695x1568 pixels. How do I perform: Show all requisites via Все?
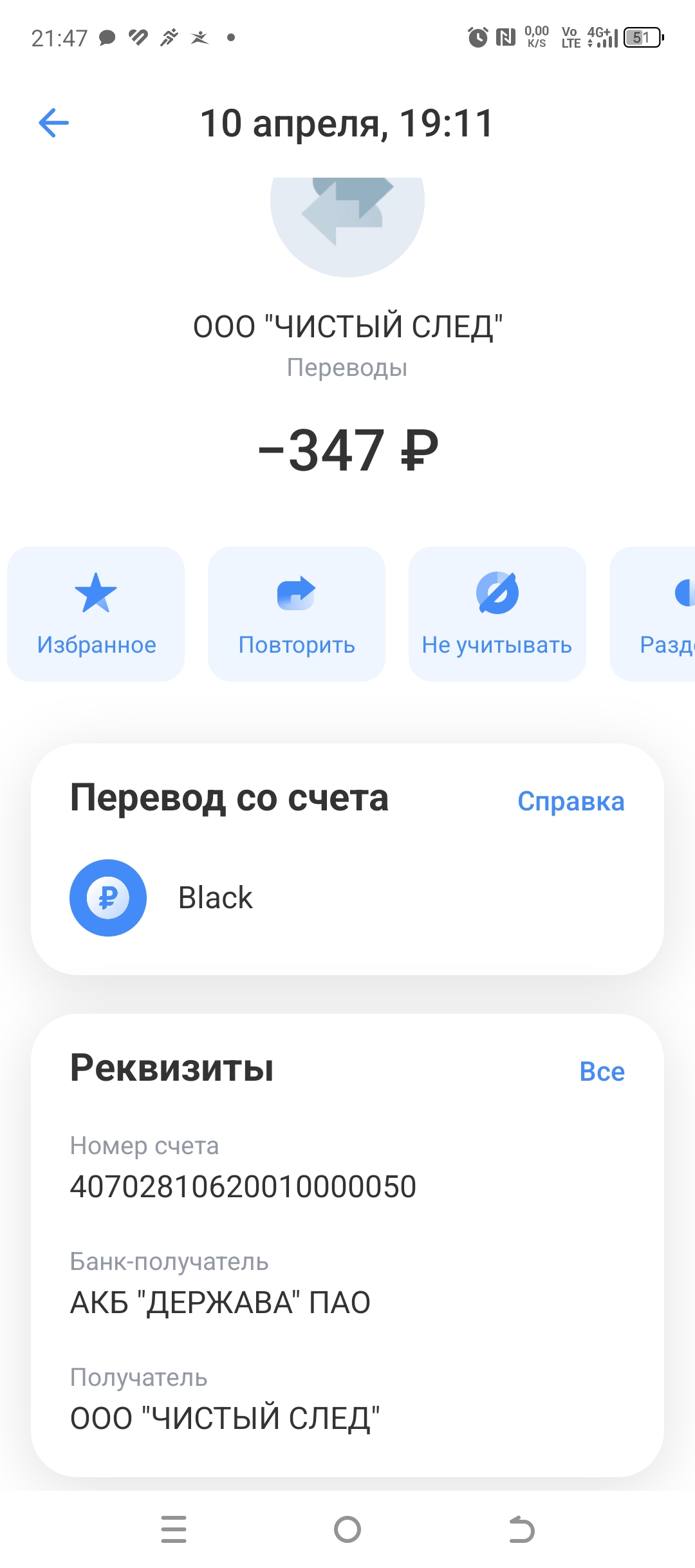click(x=602, y=1072)
